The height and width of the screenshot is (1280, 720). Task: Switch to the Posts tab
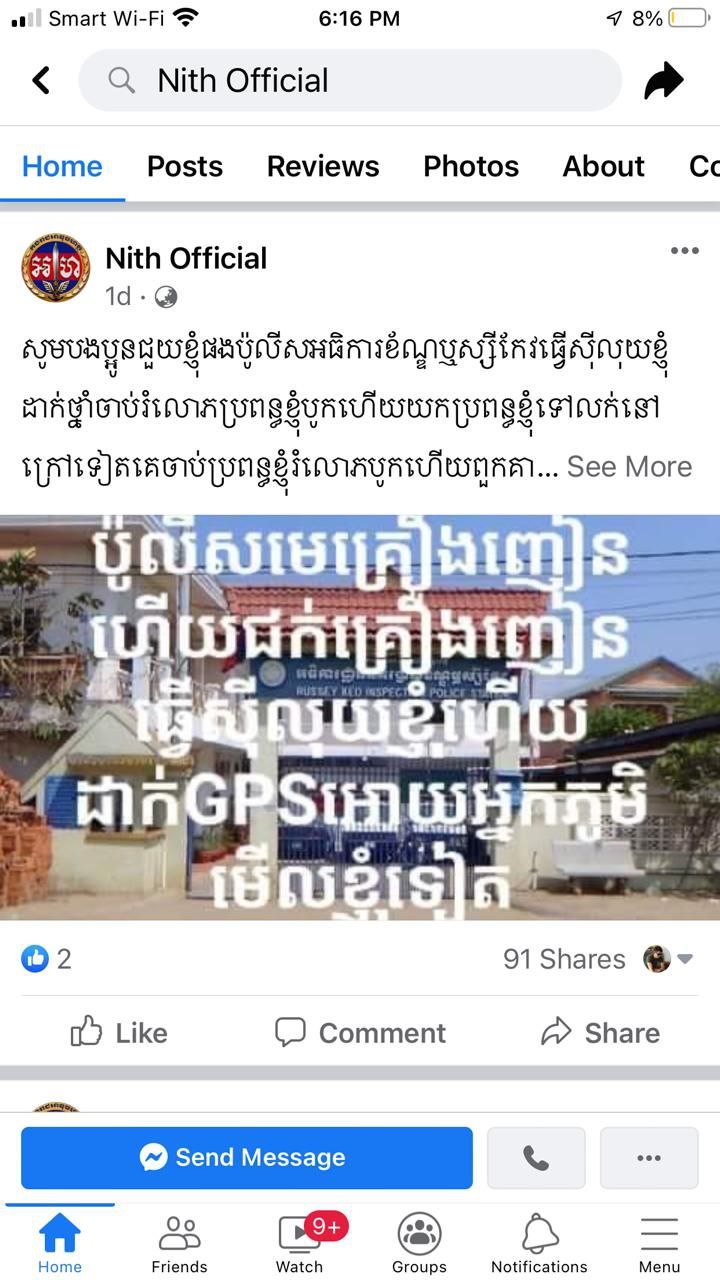(x=185, y=166)
